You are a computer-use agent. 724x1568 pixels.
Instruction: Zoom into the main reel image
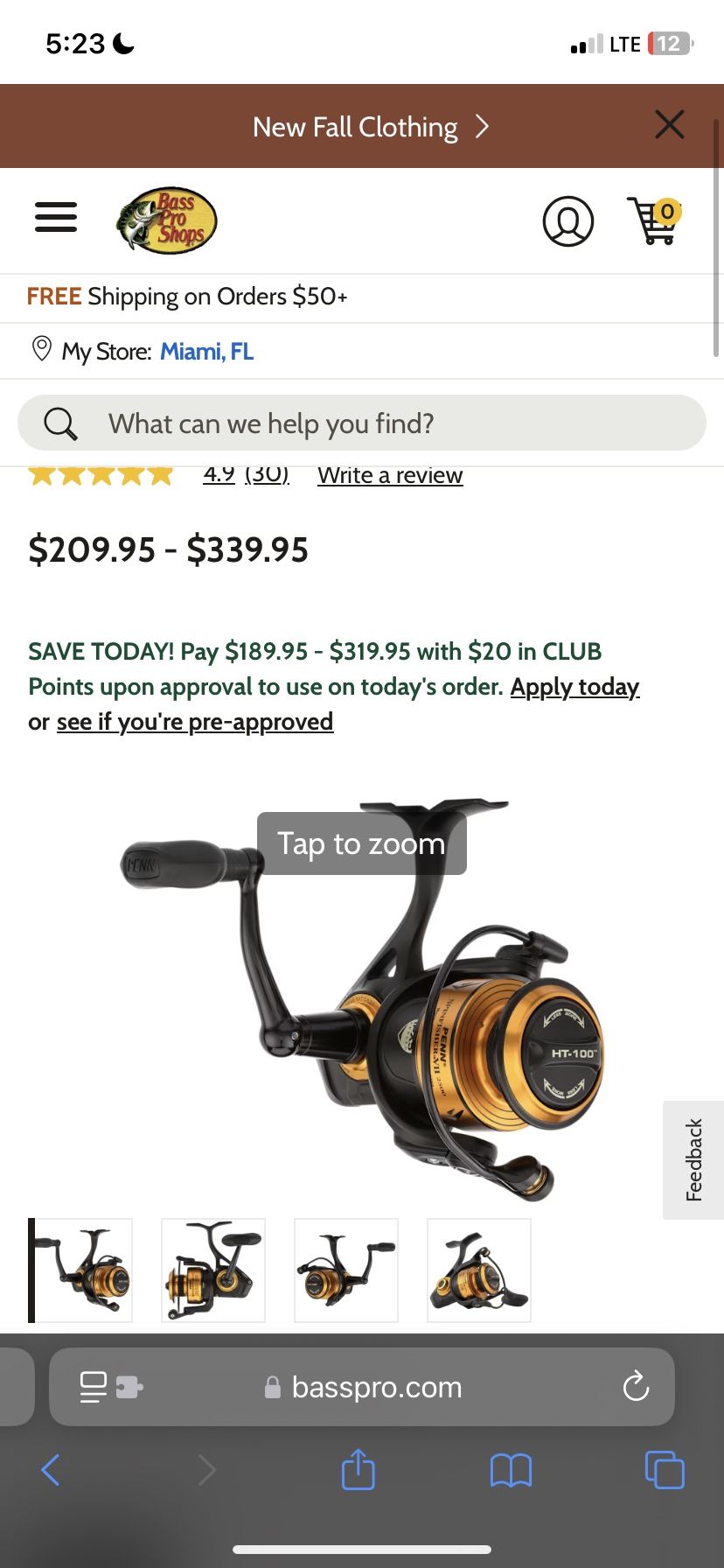tap(362, 997)
